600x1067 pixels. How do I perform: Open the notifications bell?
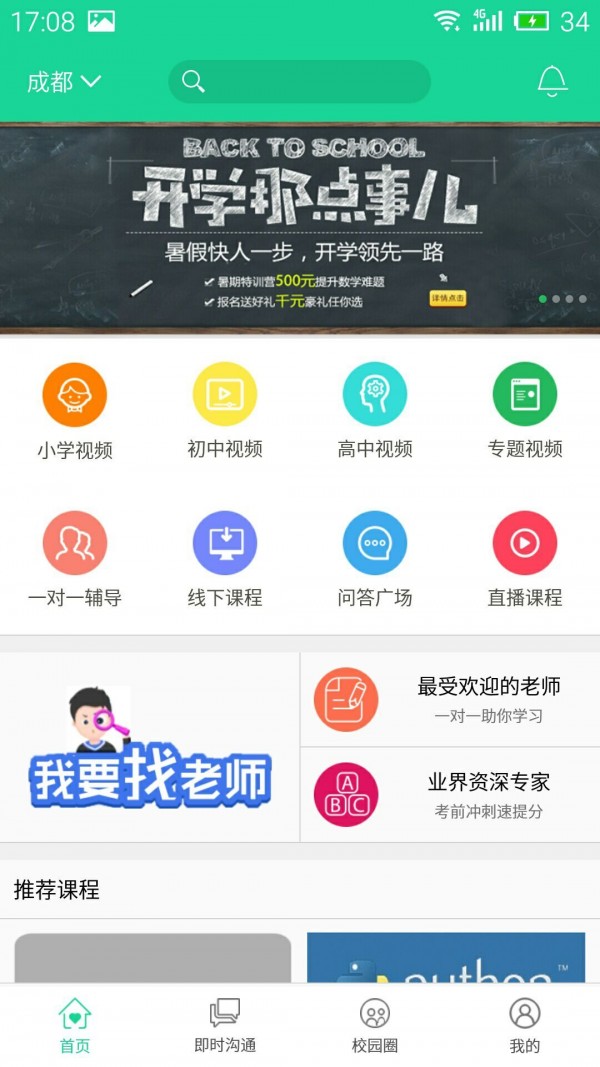pos(552,82)
